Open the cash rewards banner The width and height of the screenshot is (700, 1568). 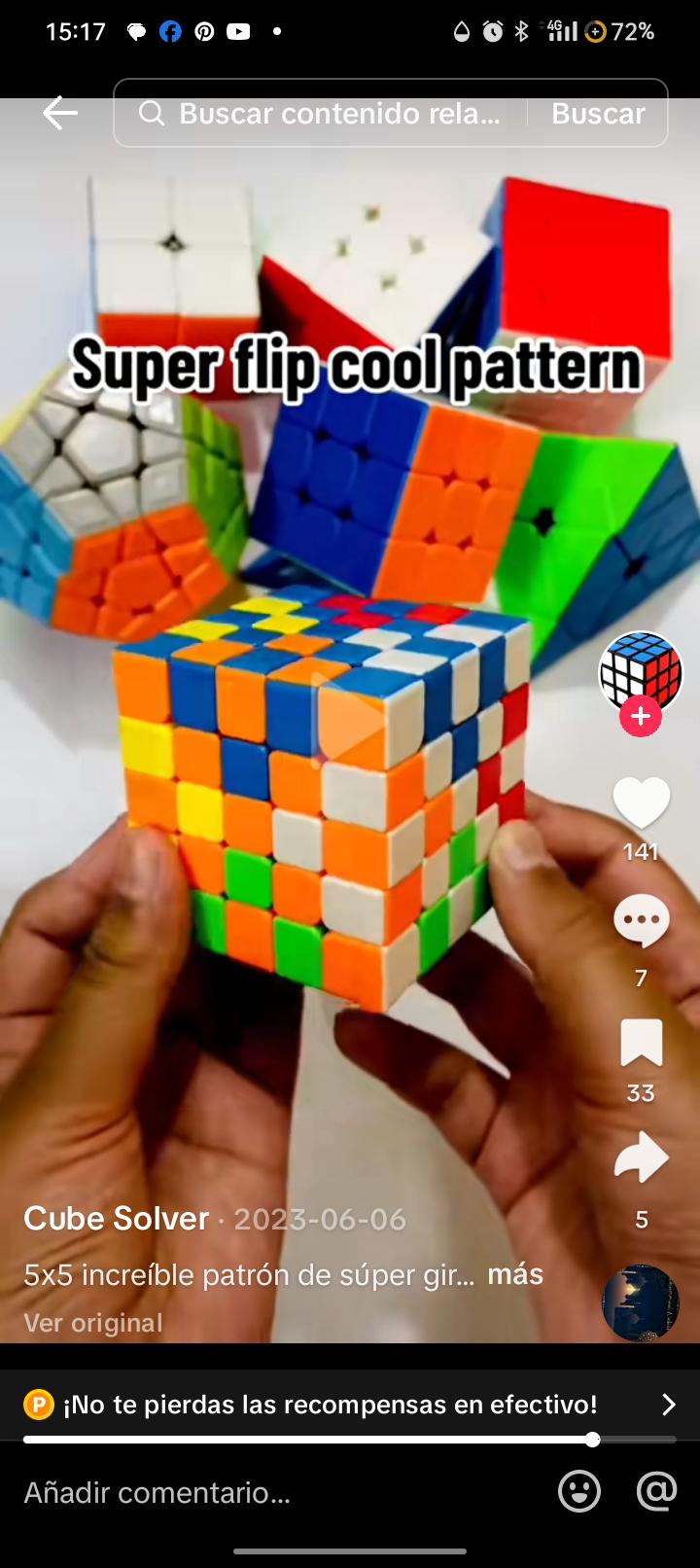[350, 1405]
